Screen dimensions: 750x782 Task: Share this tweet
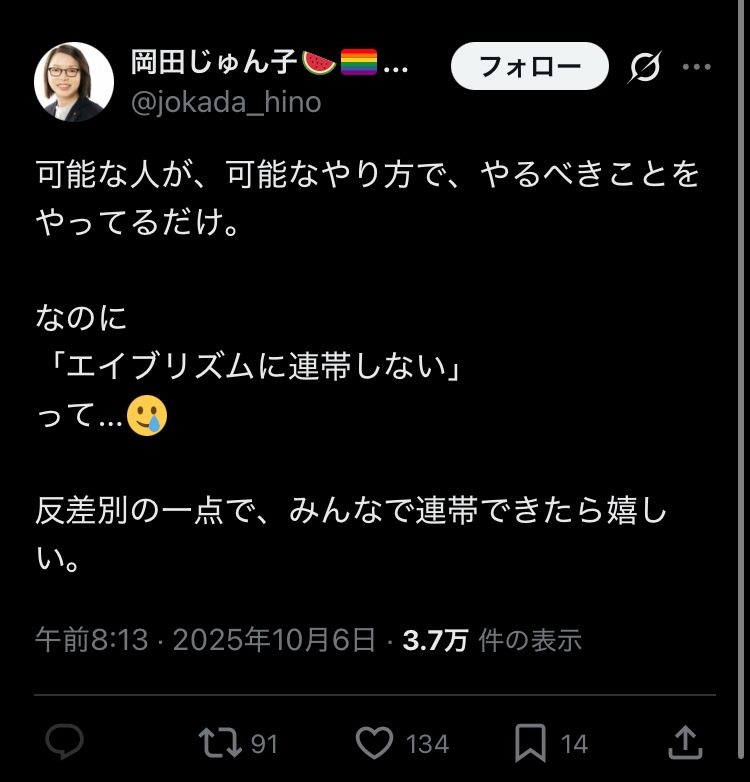coord(684,742)
